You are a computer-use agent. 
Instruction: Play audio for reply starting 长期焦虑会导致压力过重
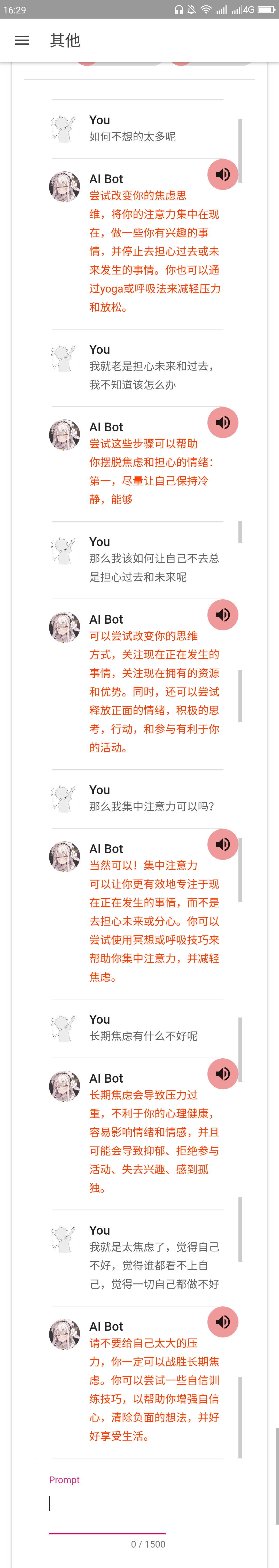(x=222, y=1074)
